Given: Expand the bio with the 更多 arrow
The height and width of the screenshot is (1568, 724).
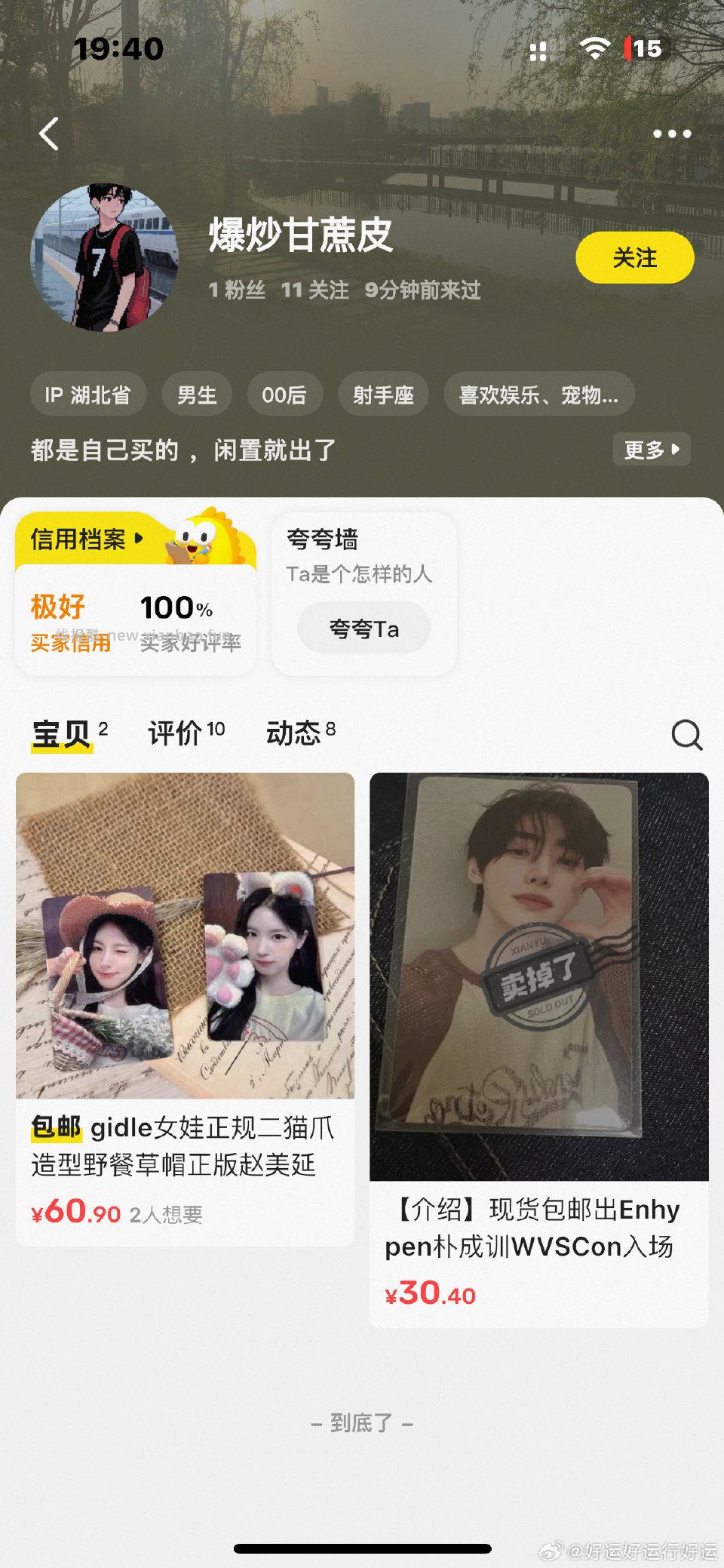Looking at the screenshot, I should tap(652, 449).
